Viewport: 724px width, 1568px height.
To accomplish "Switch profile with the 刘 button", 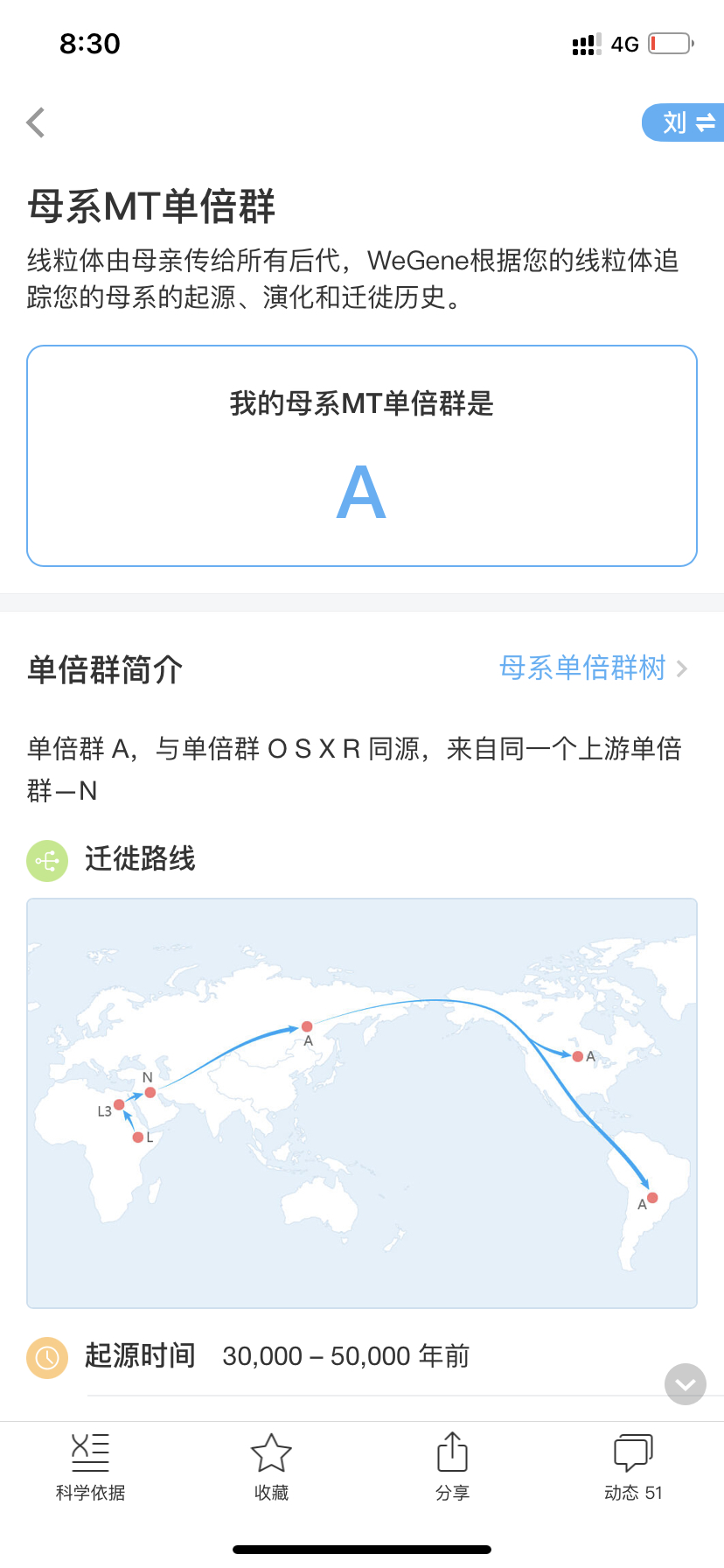I will 685,122.
